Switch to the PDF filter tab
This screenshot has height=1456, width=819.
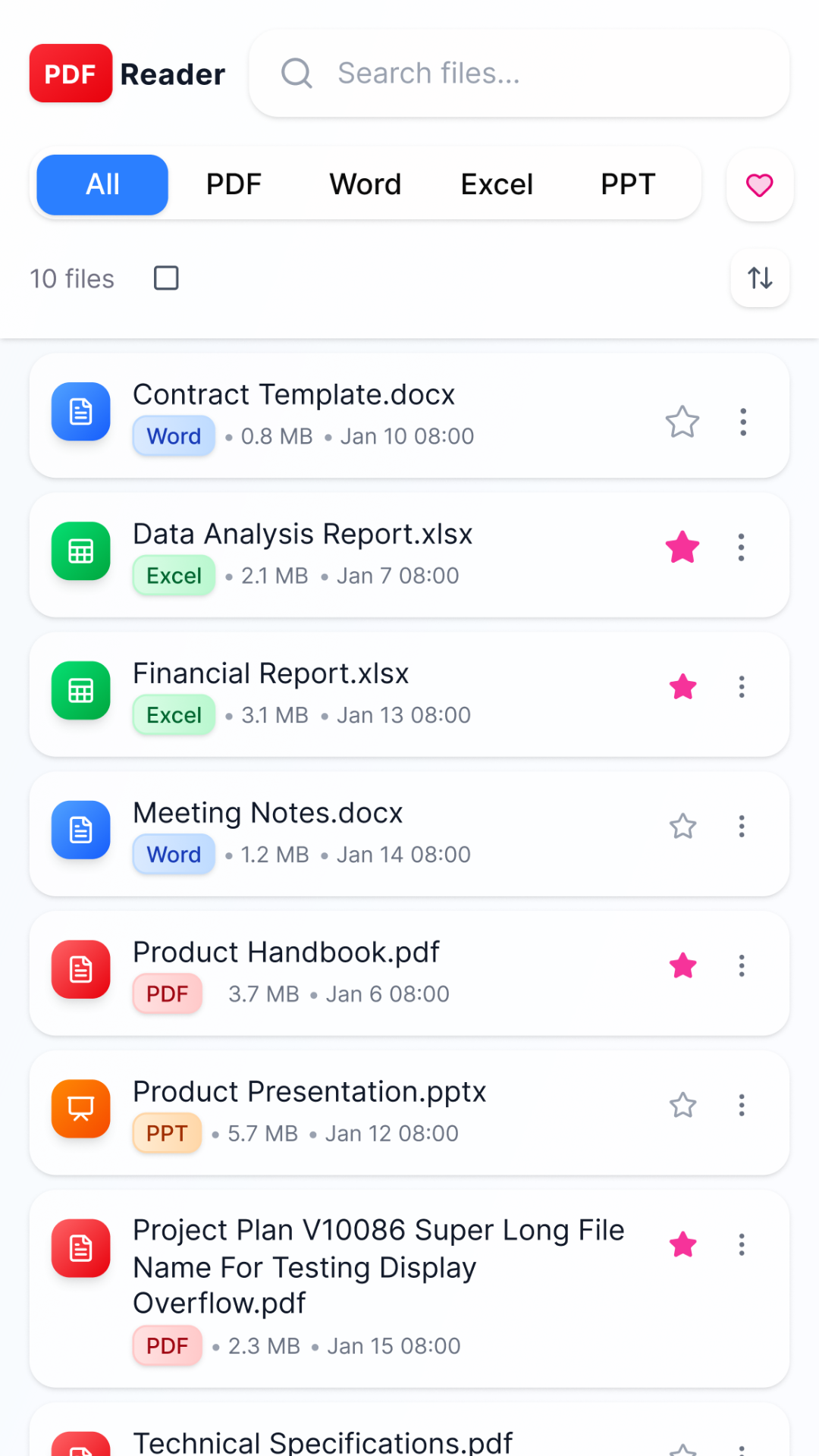coord(234,184)
